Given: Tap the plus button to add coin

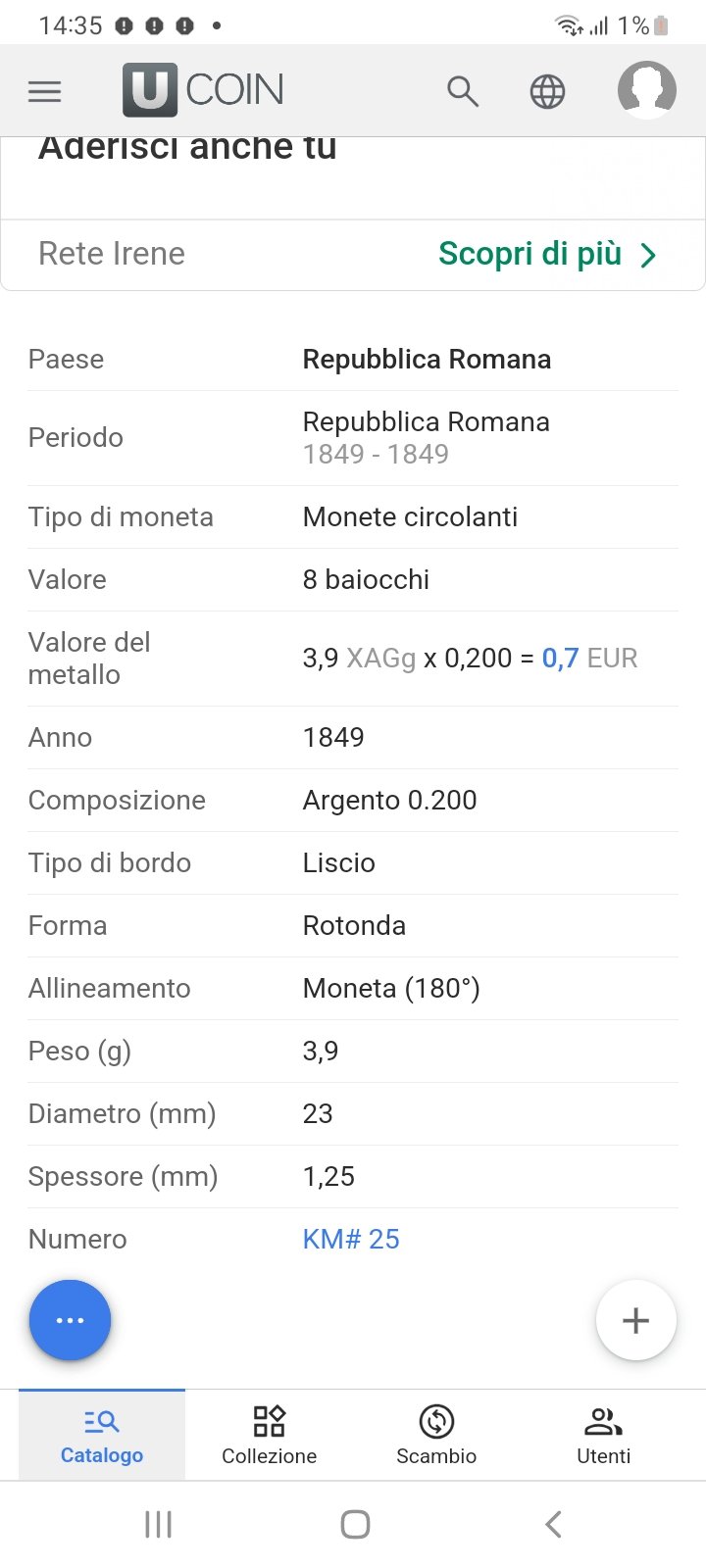Looking at the screenshot, I should pyautogui.click(x=636, y=1320).
